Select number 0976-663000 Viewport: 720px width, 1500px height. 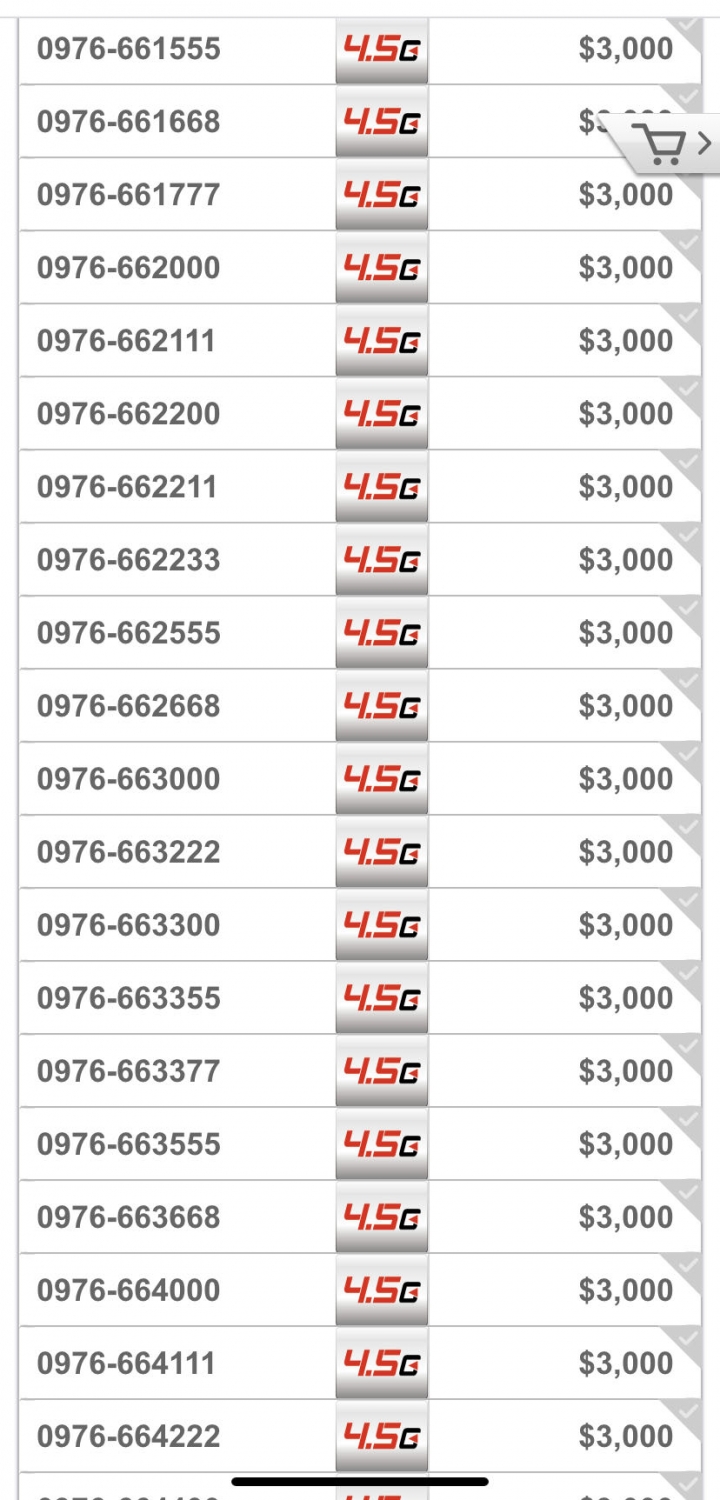(x=360, y=778)
